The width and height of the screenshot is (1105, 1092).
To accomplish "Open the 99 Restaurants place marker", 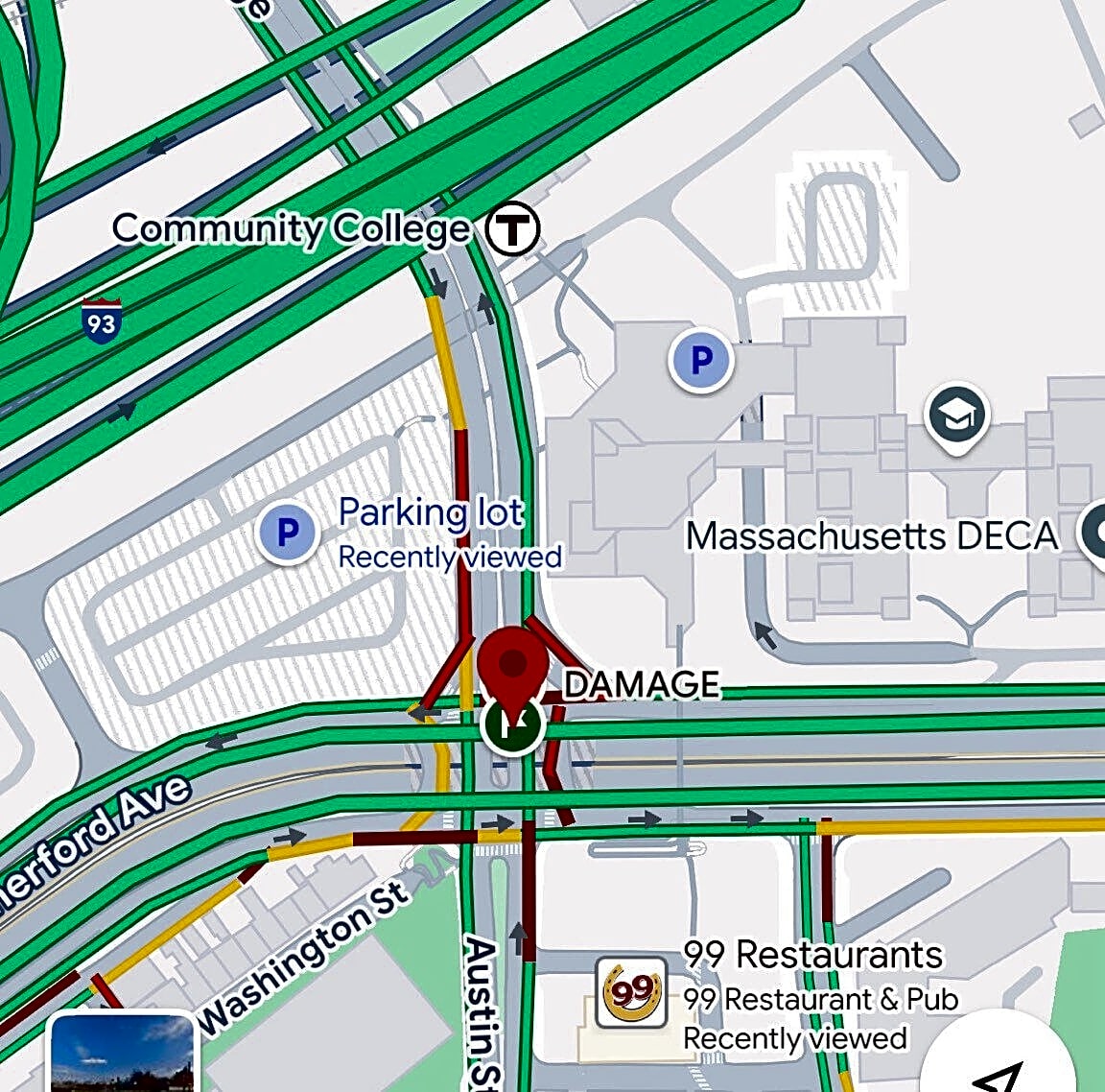I will click(631, 993).
